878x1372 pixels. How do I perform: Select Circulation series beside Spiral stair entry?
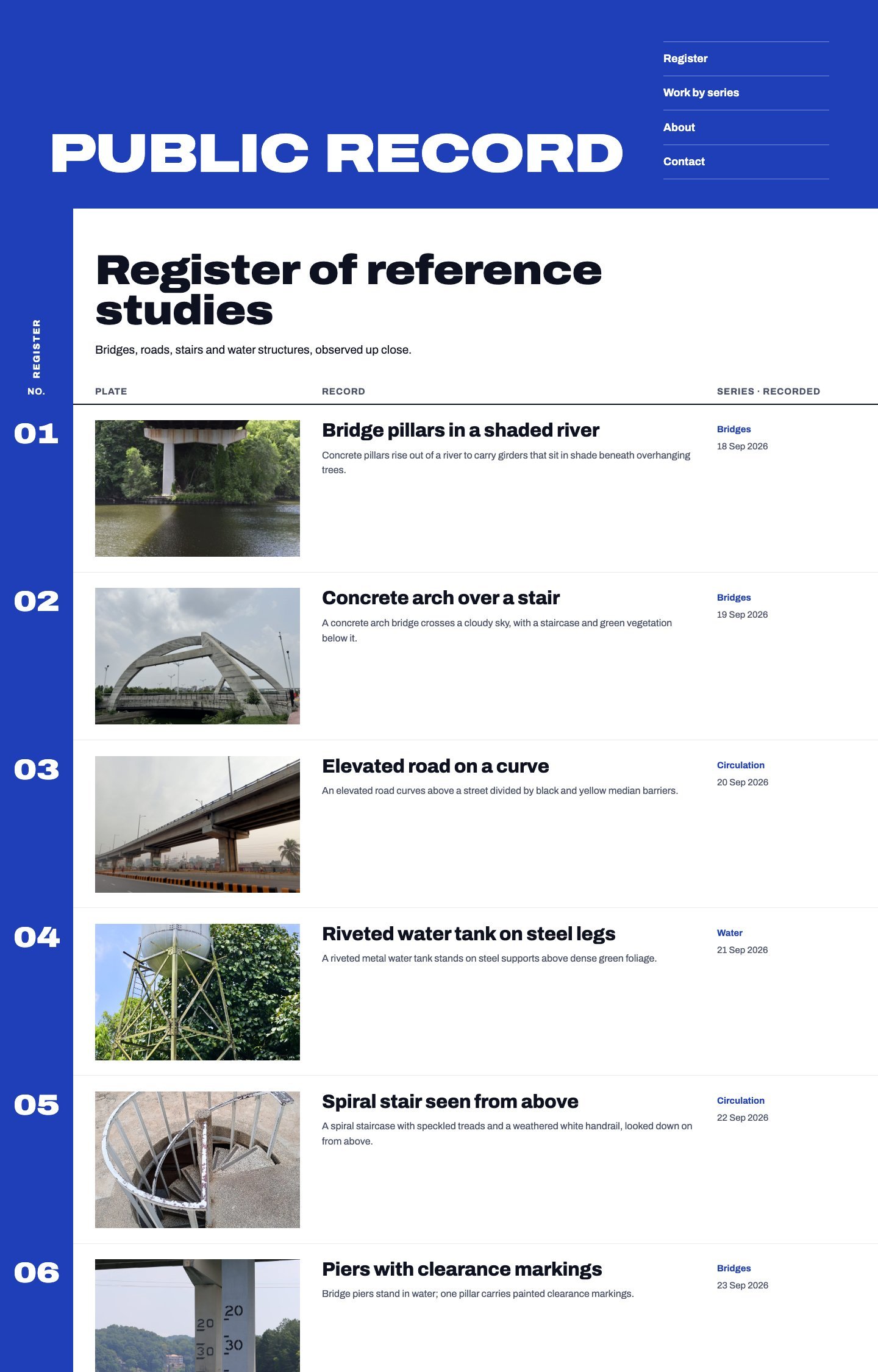point(740,1101)
